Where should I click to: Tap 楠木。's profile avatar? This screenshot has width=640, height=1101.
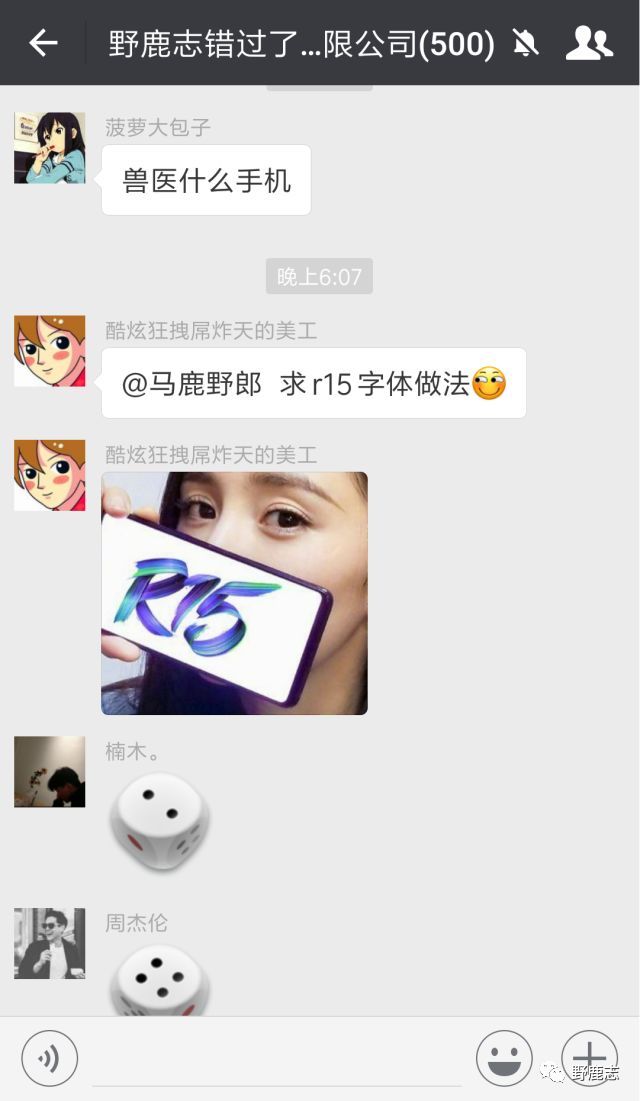click(x=50, y=772)
